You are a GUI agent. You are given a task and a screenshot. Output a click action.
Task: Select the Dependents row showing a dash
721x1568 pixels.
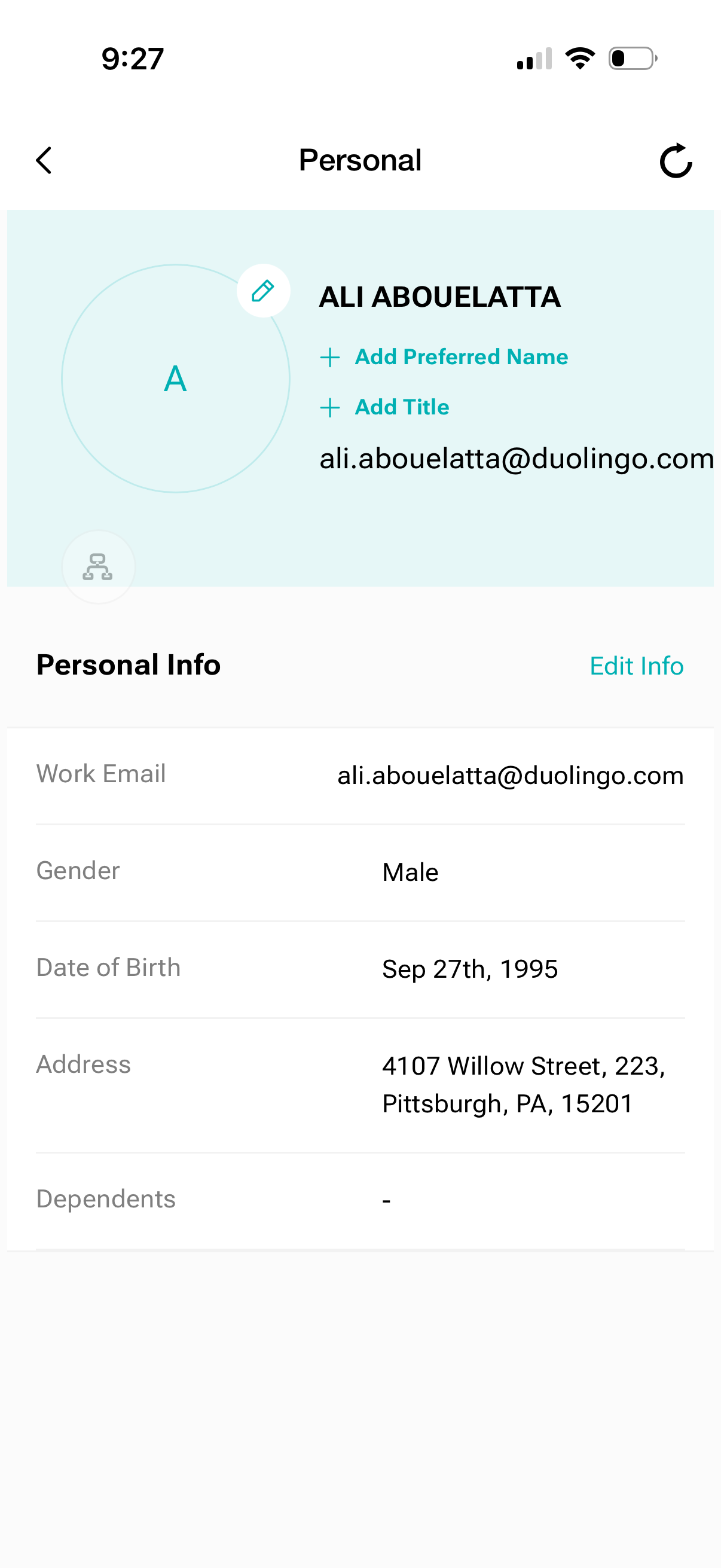360,1198
